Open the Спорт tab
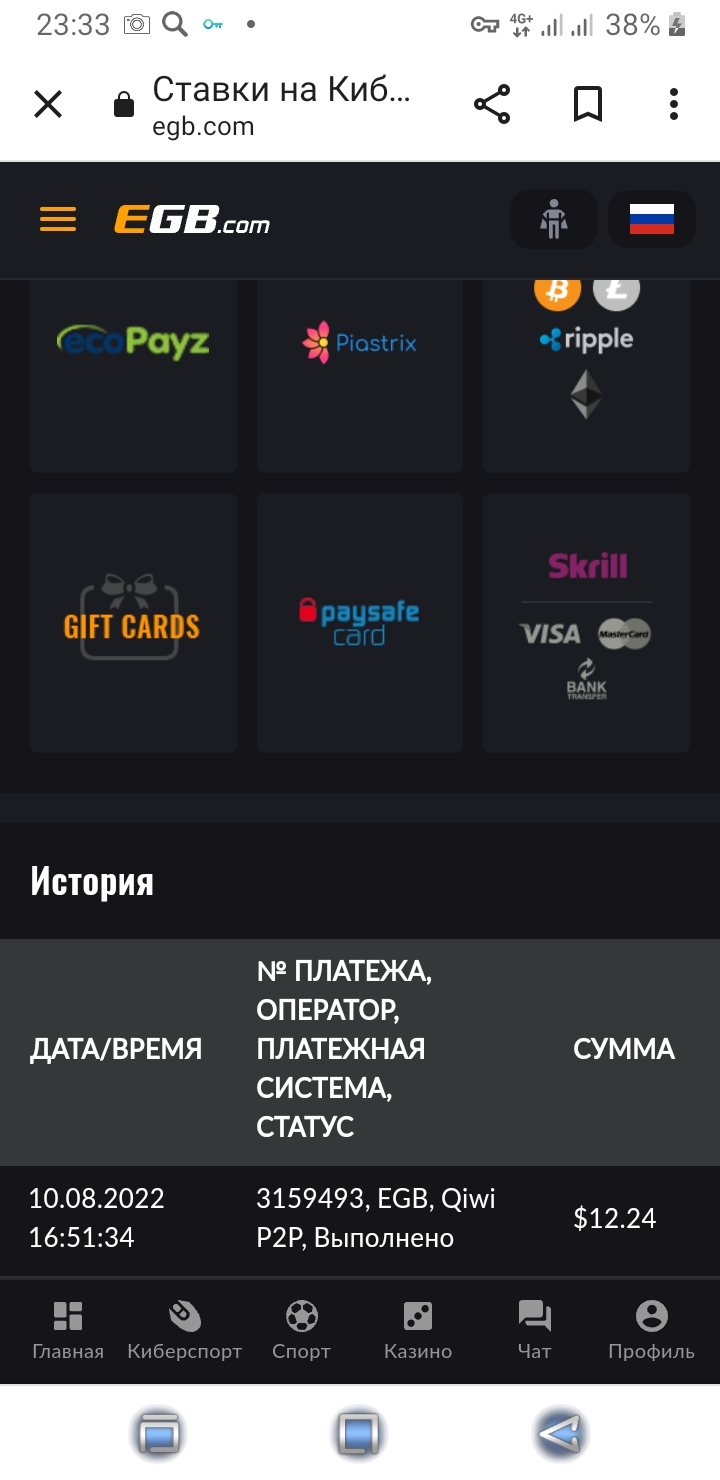 [x=301, y=1330]
